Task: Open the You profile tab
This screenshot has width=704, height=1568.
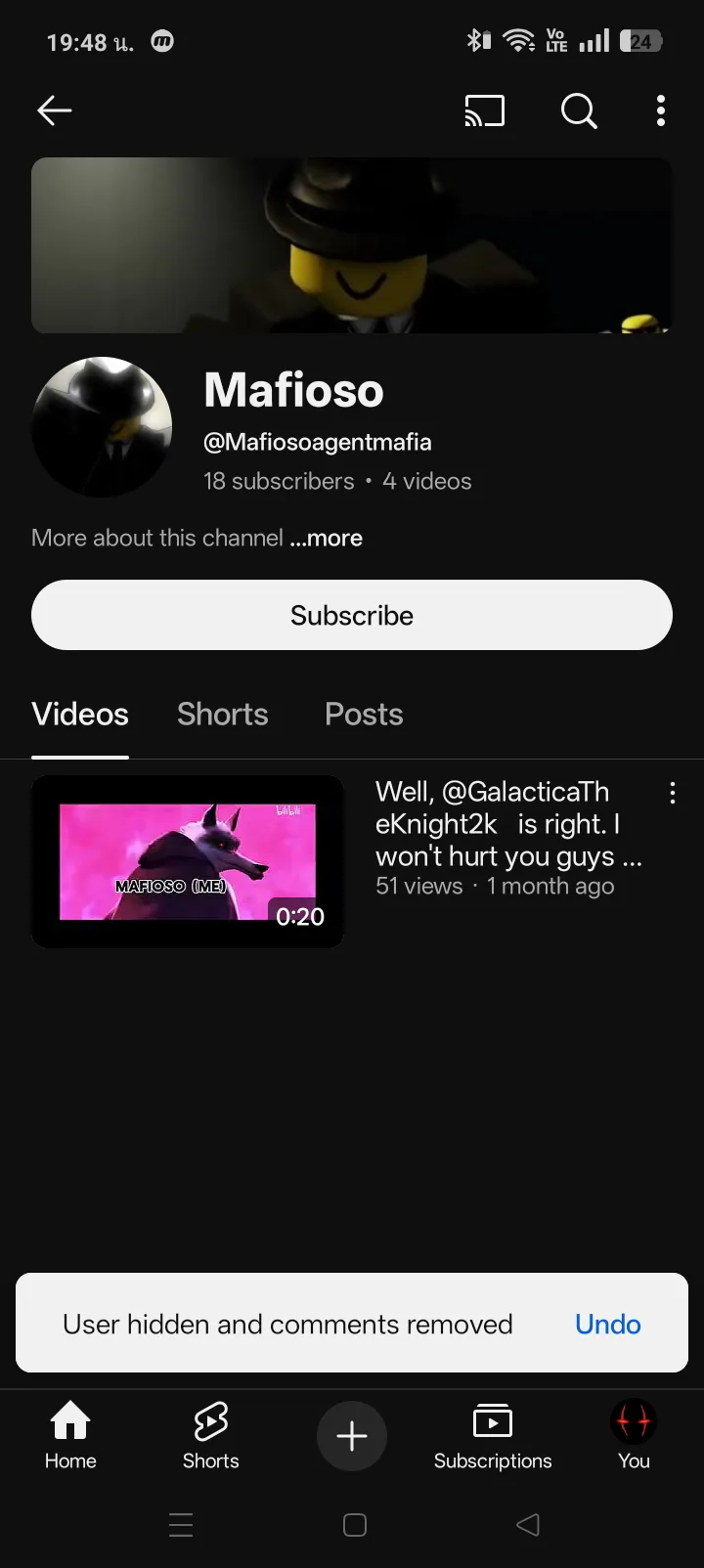Action: click(x=634, y=1435)
